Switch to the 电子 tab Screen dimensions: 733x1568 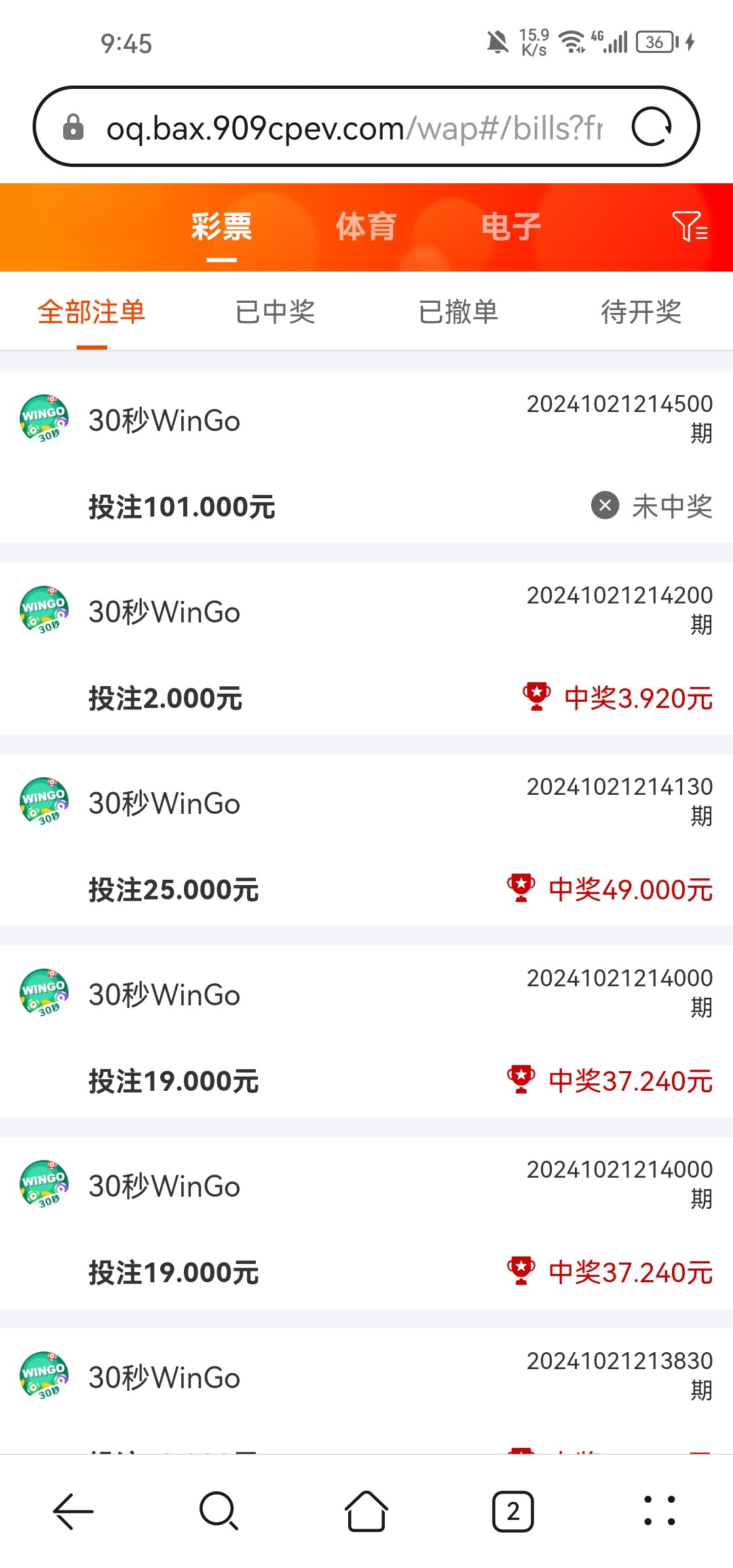pyautogui.click(x=510, y=227)
